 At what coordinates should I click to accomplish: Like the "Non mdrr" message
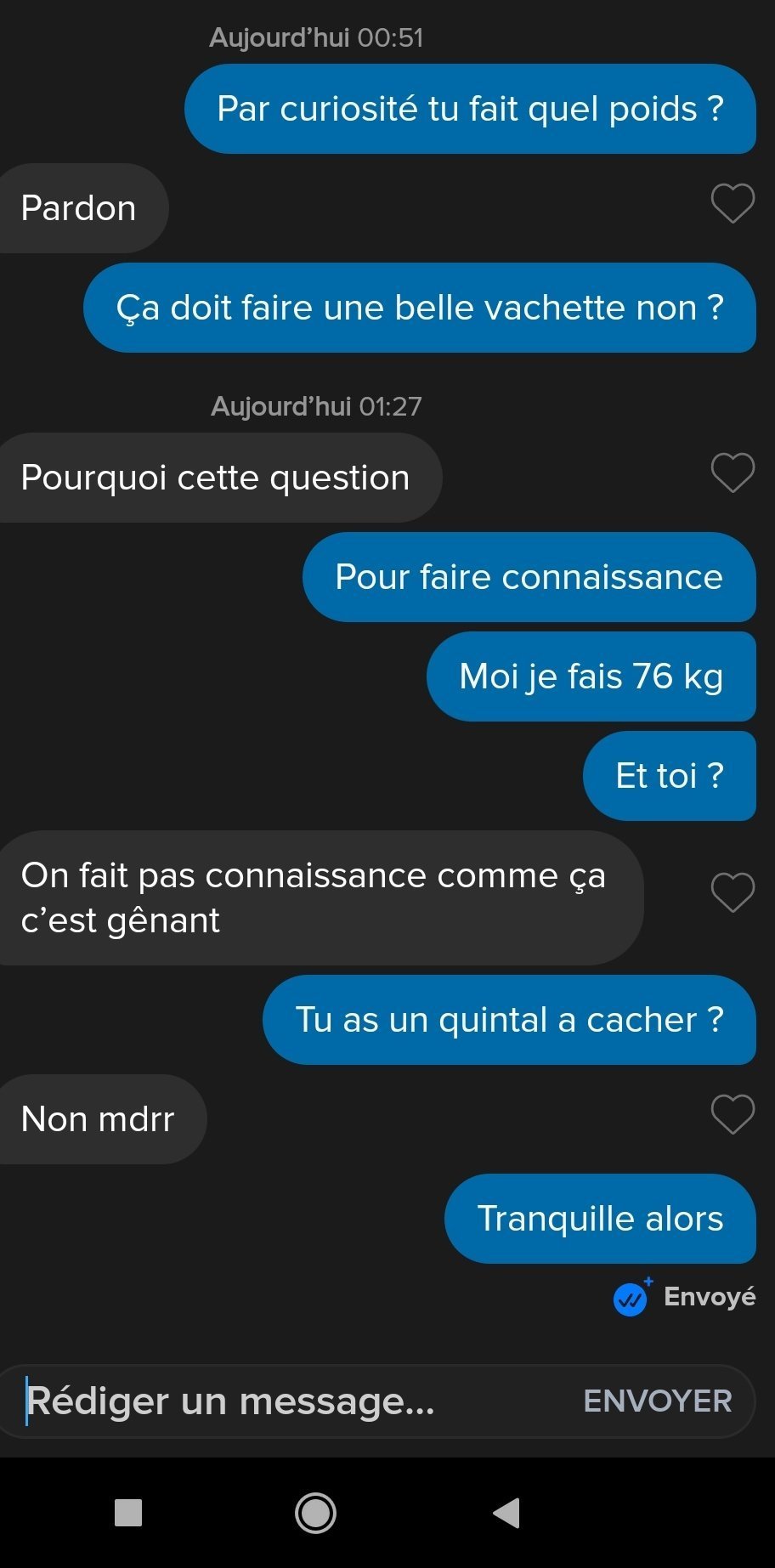(x=733, y=1114)
